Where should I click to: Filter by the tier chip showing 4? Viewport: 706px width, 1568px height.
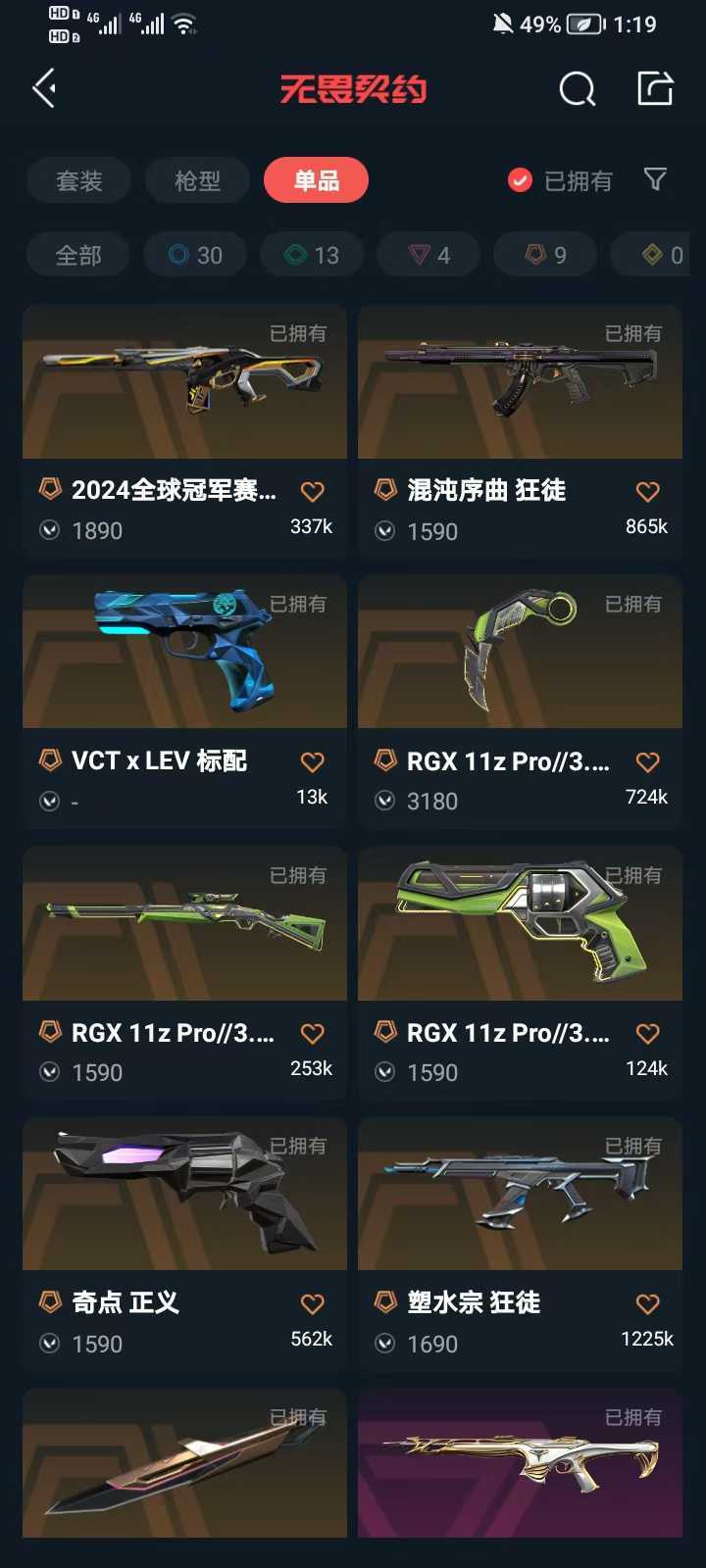click(429, 255)
